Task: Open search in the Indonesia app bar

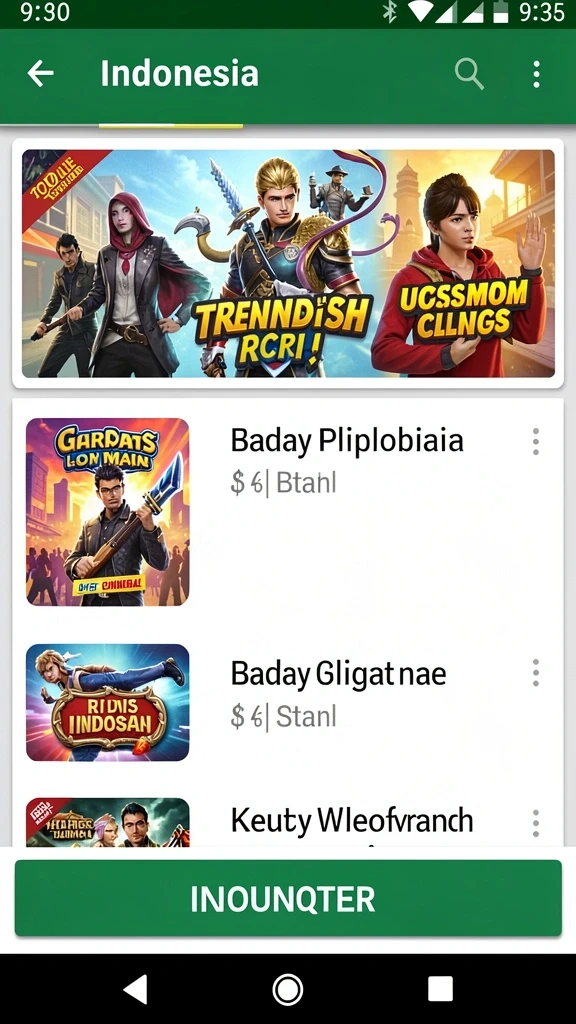Action: 469,74
